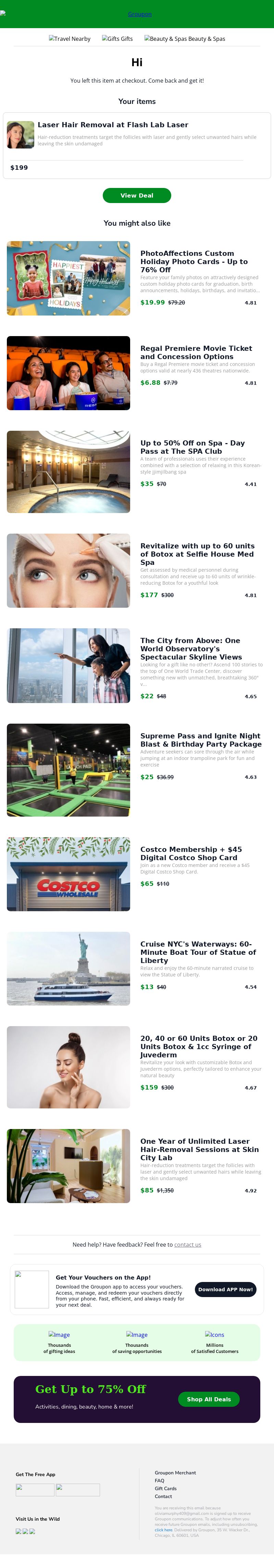Screen dimensions: 274x1568
Task: Open Unlimited Laser Hair-Removal at Skin City Lab
Action: [x=199, y=1149]
